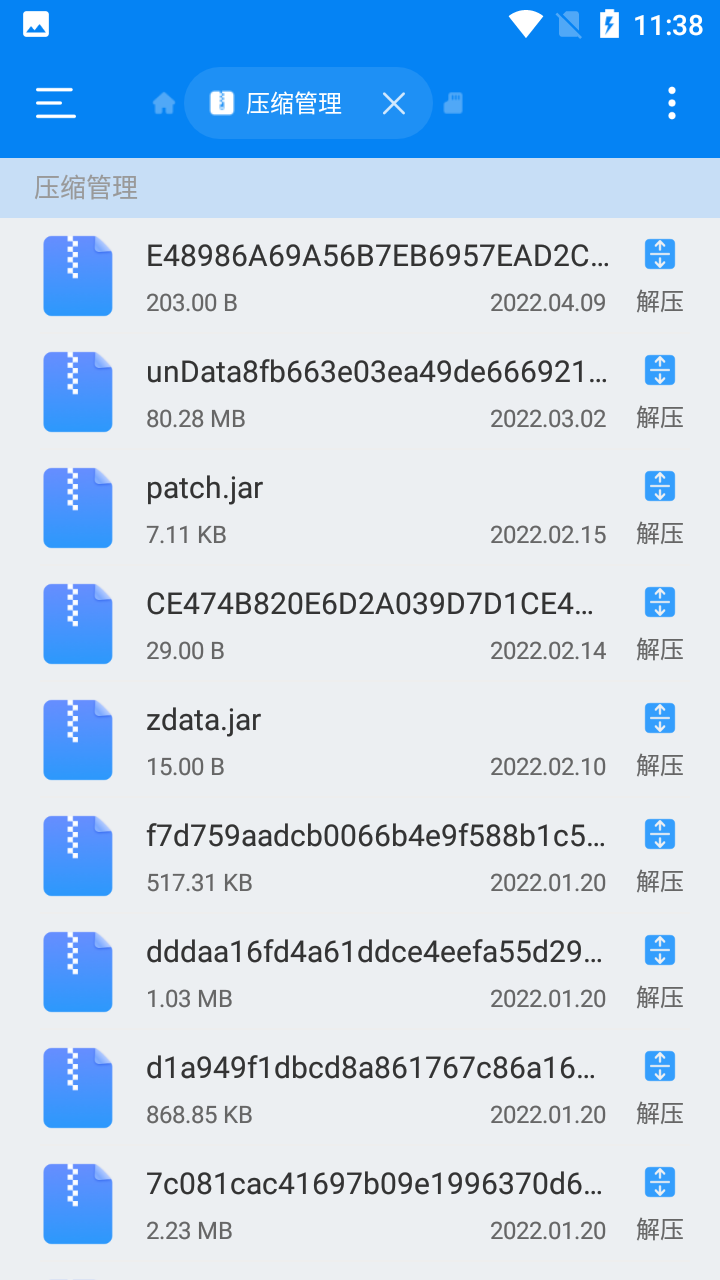
Task: Tap 解压 for the E48986A69A56B7EB file
Action: (660, 276)
